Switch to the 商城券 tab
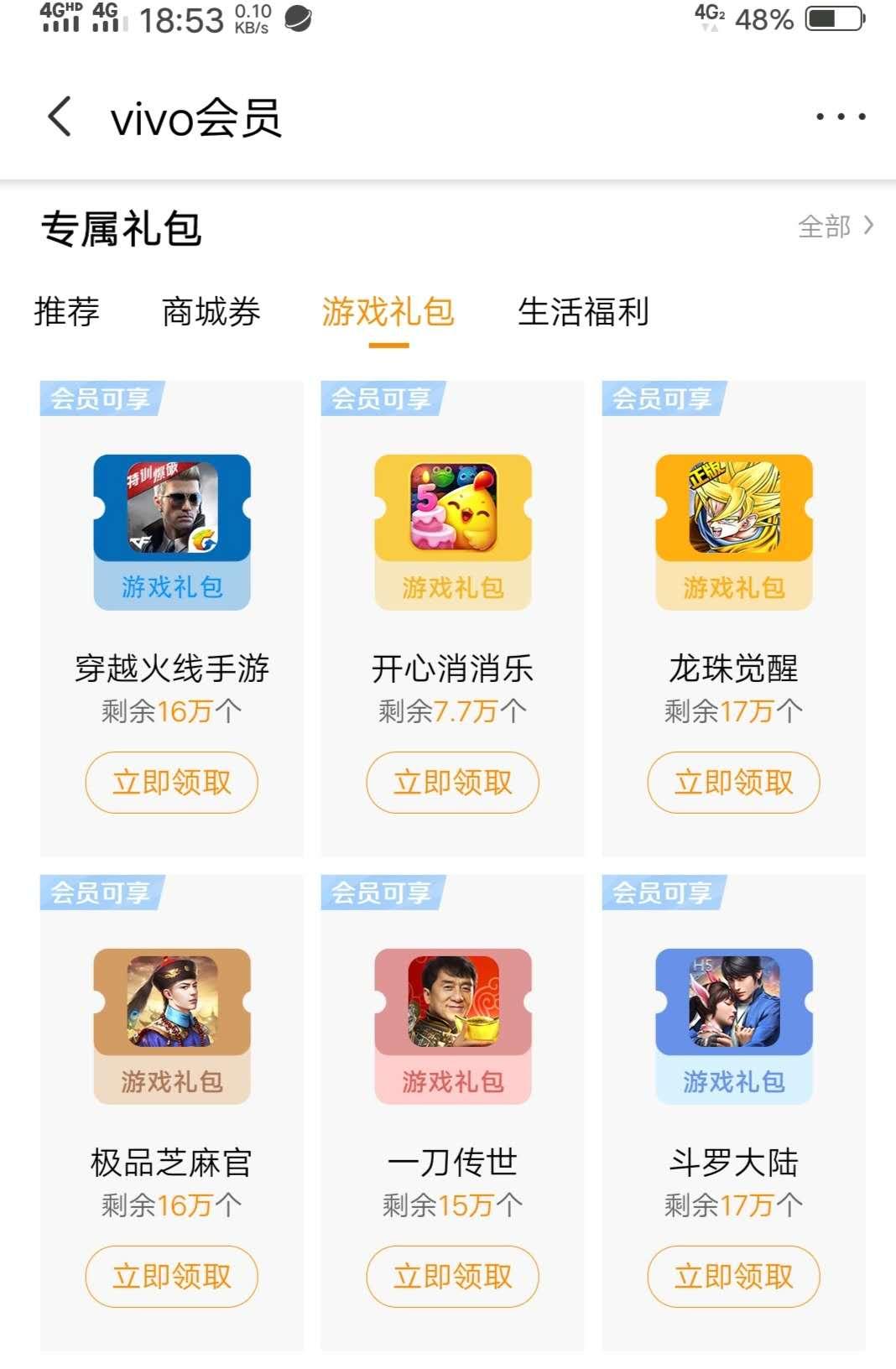Screen dimensions: 896x1369 point(210,311)
